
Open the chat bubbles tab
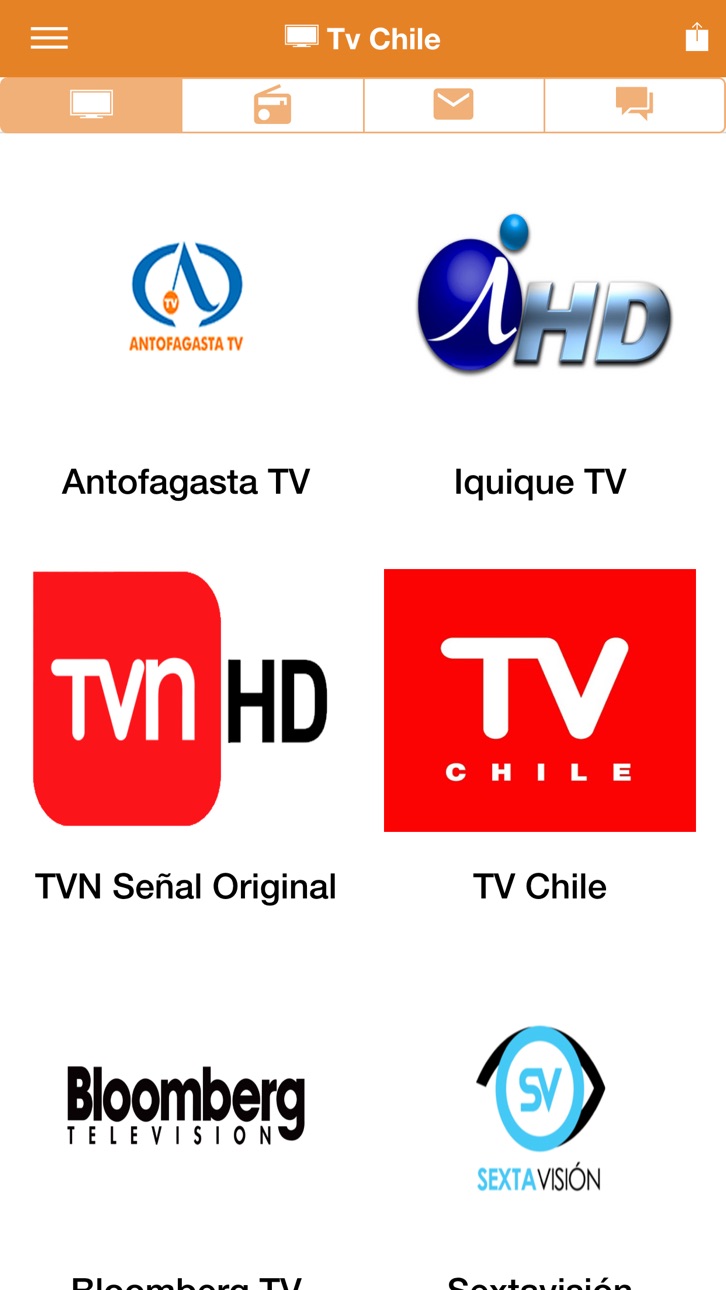pos(634,105)
